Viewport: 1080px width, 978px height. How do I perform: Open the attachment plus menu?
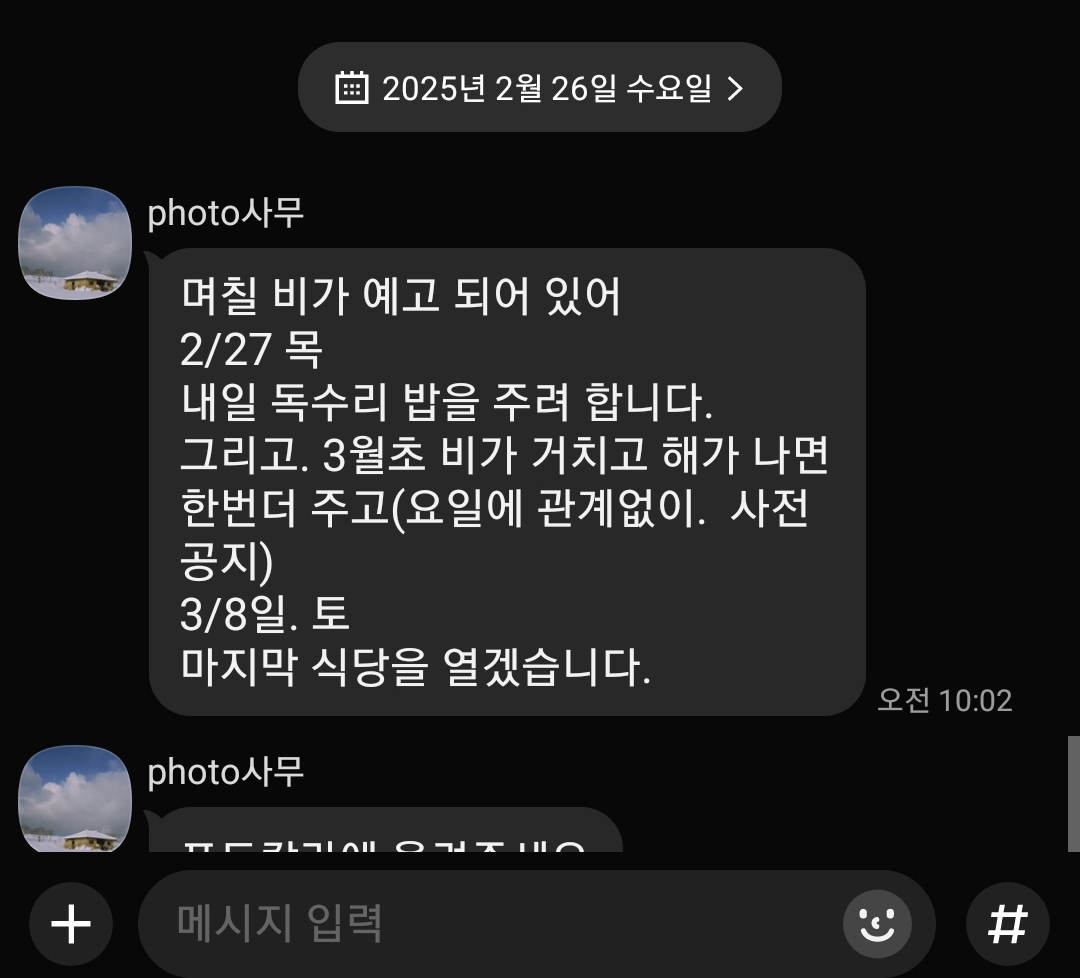(71, 924)
